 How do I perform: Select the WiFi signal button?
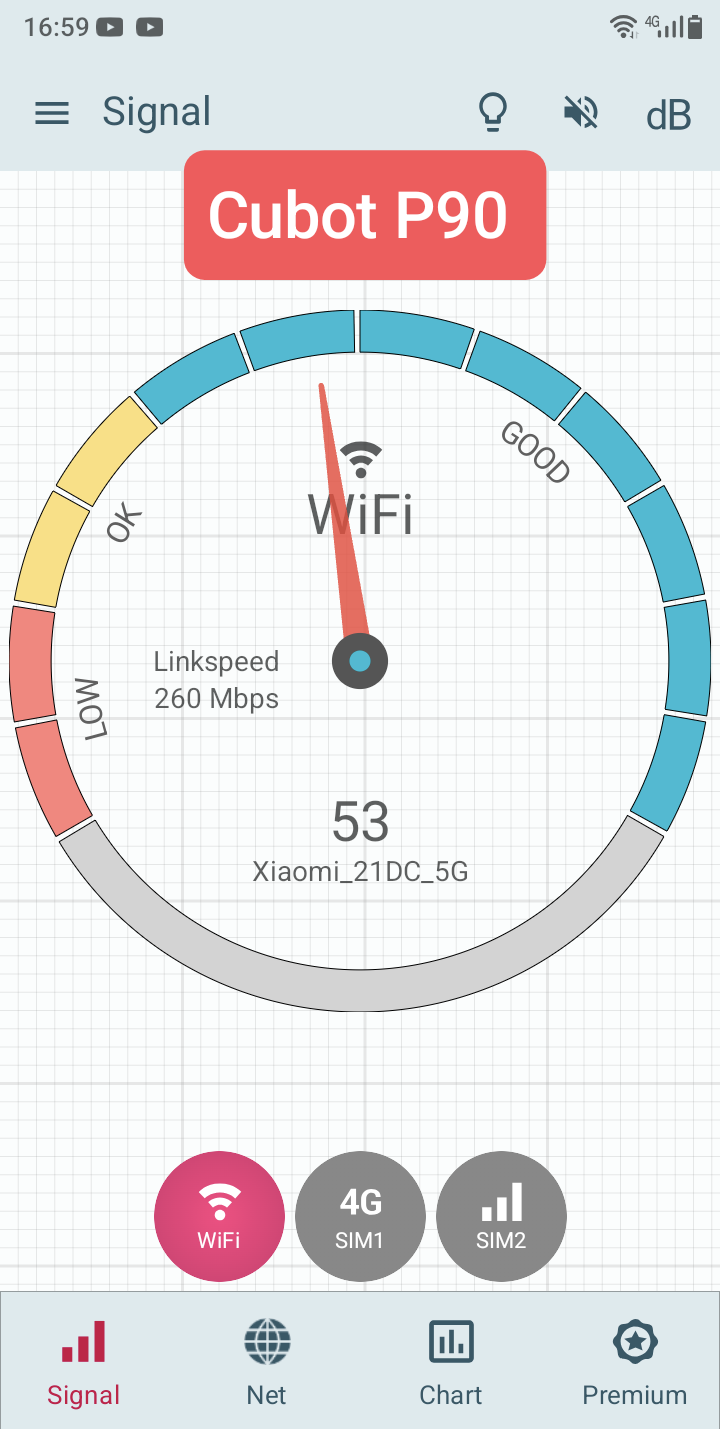pyautogui.click(x=219, y=1216)
